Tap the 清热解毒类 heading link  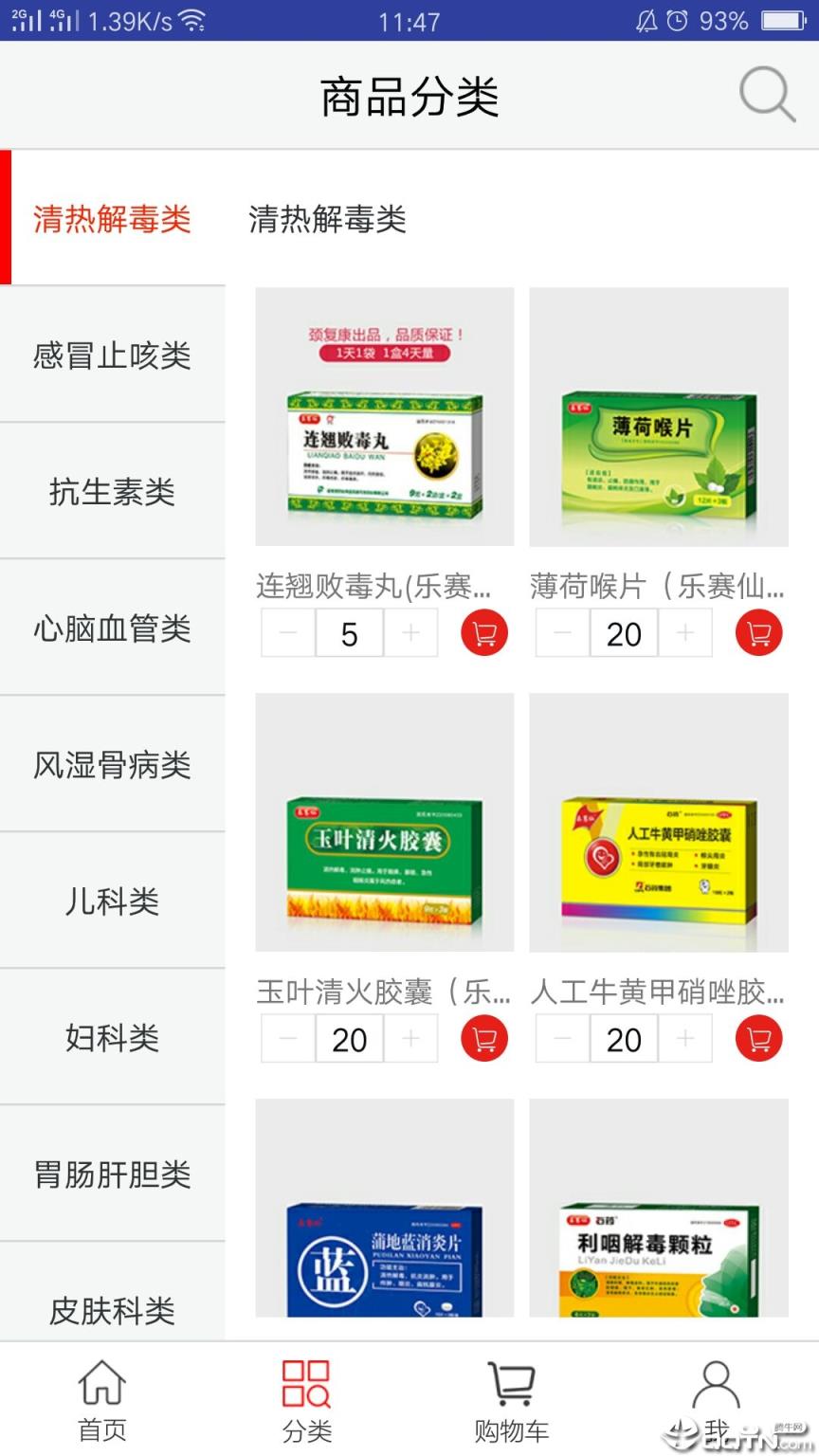(328, 220)
